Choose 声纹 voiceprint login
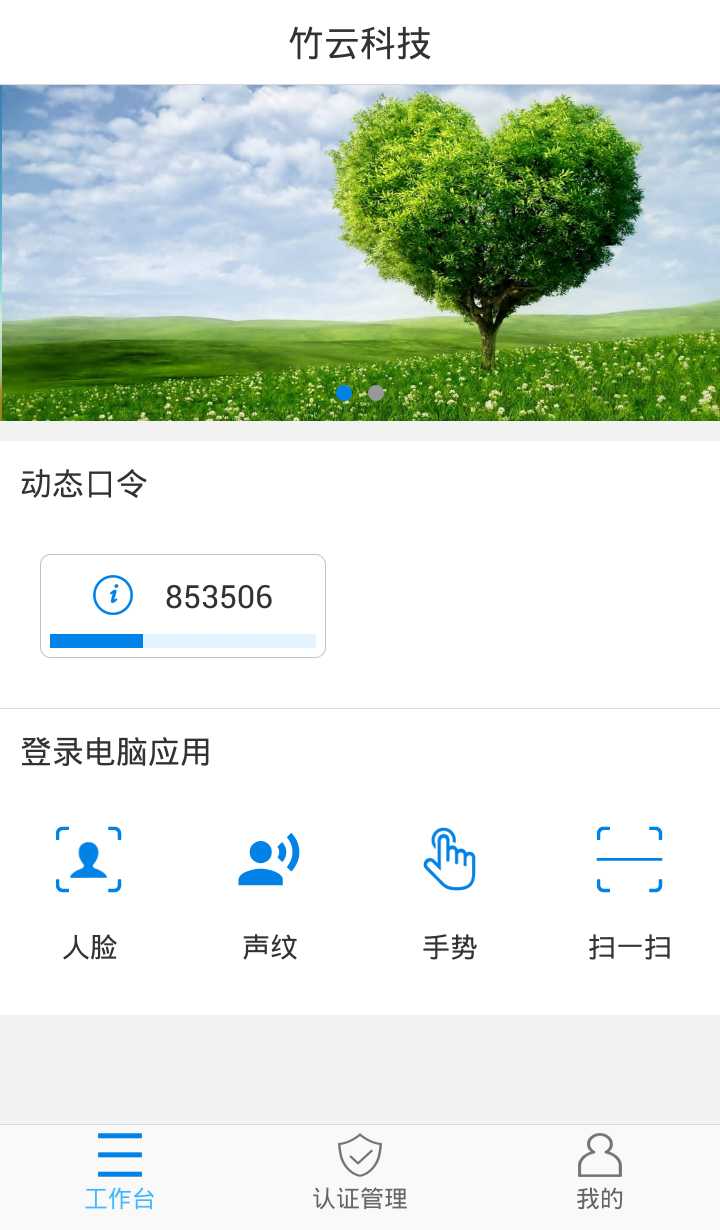Image resolution: width=720 pixels, height=1230 pixels. tap(269, 887)
